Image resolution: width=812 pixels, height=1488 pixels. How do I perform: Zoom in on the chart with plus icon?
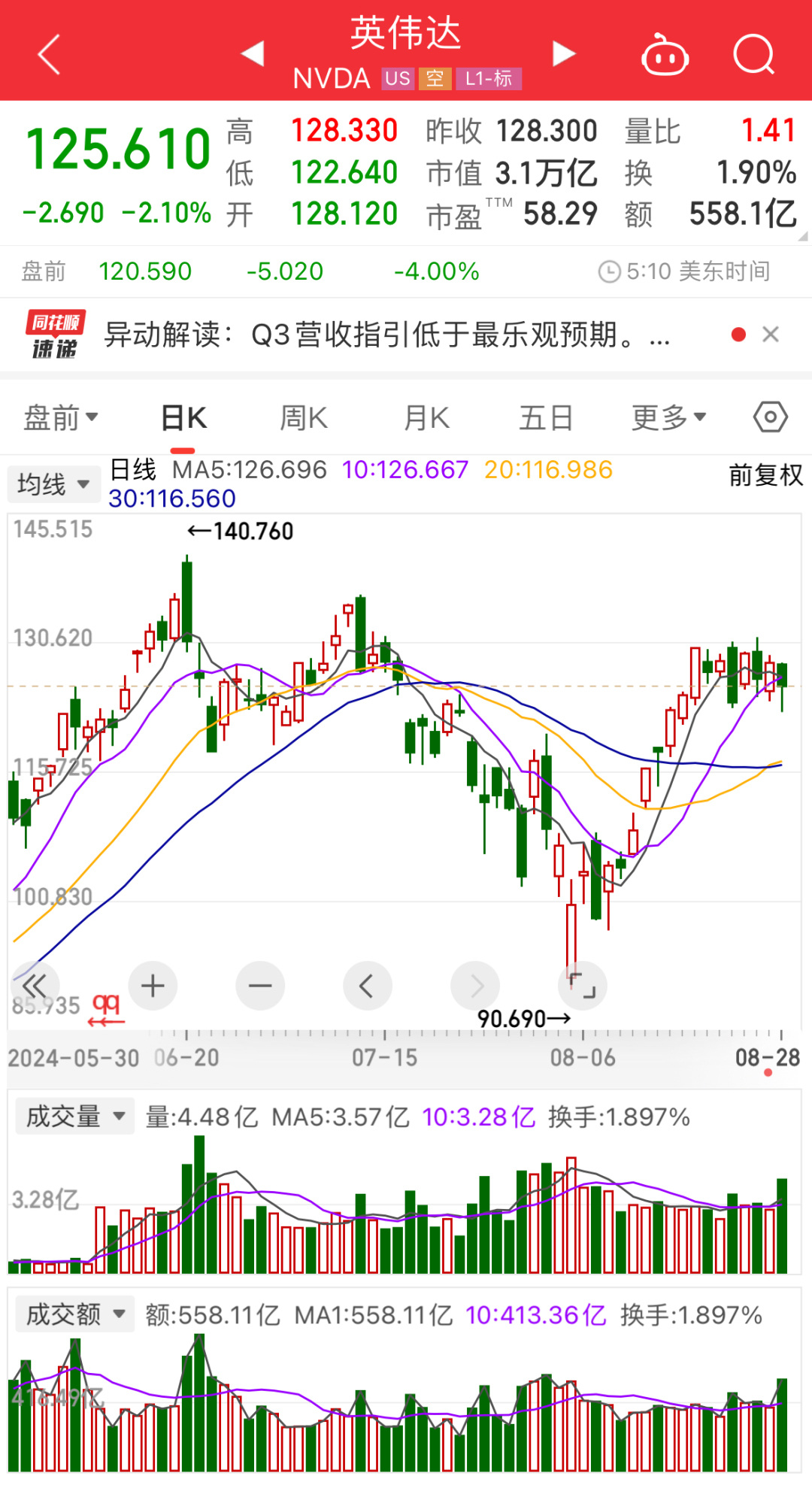point(153,985)
